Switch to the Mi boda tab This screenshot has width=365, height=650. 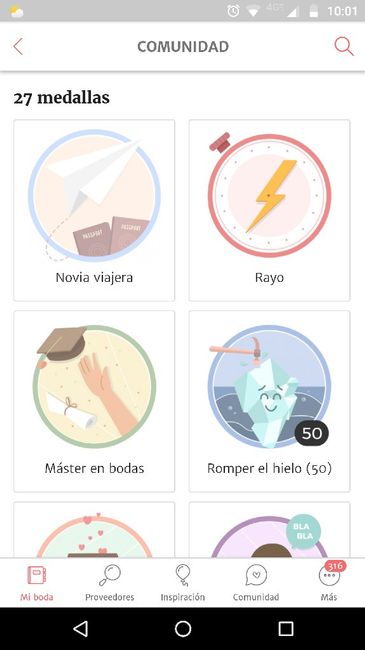tap(36, 583)
